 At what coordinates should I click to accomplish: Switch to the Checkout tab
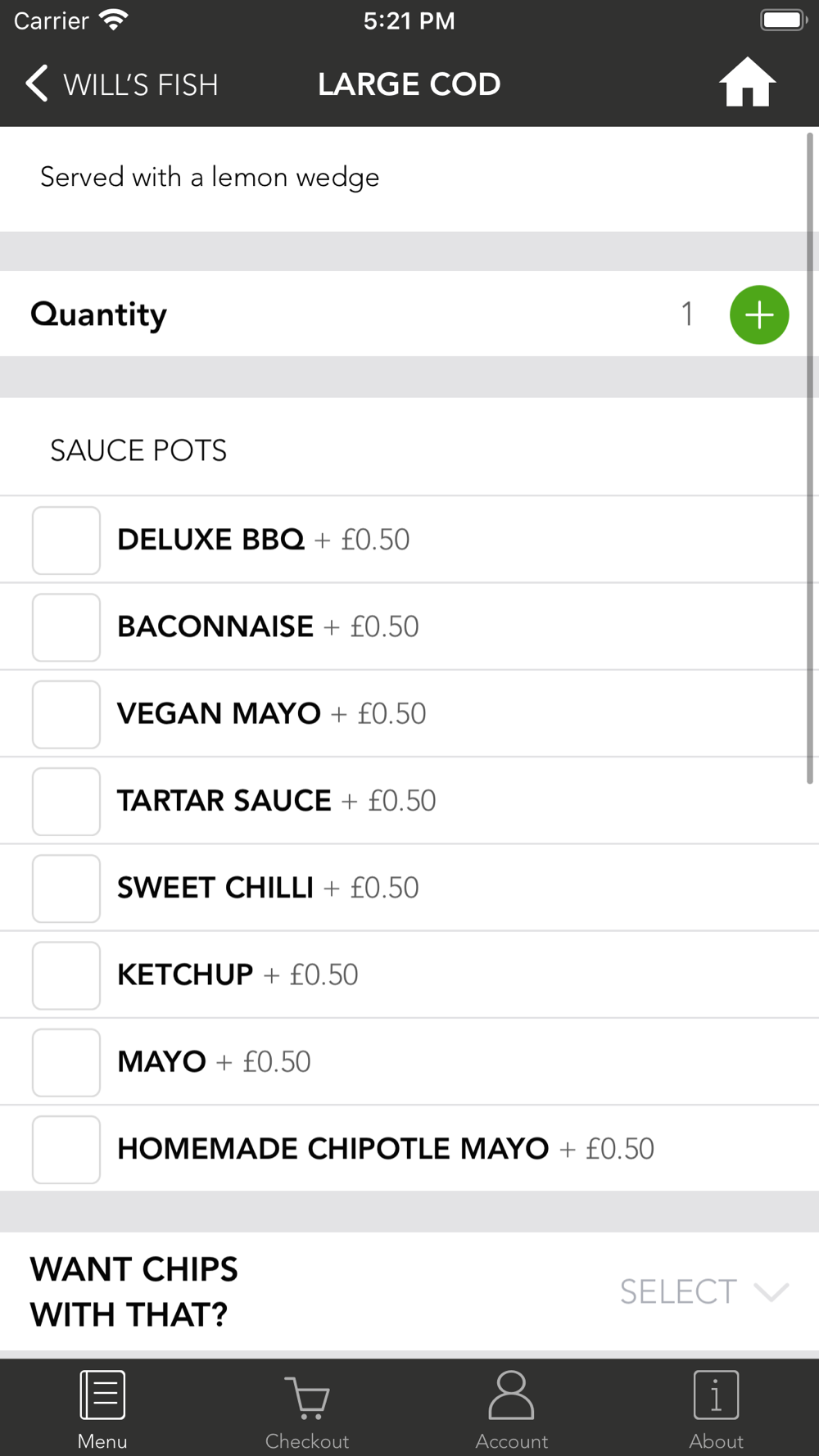(x=307, y=1410)
